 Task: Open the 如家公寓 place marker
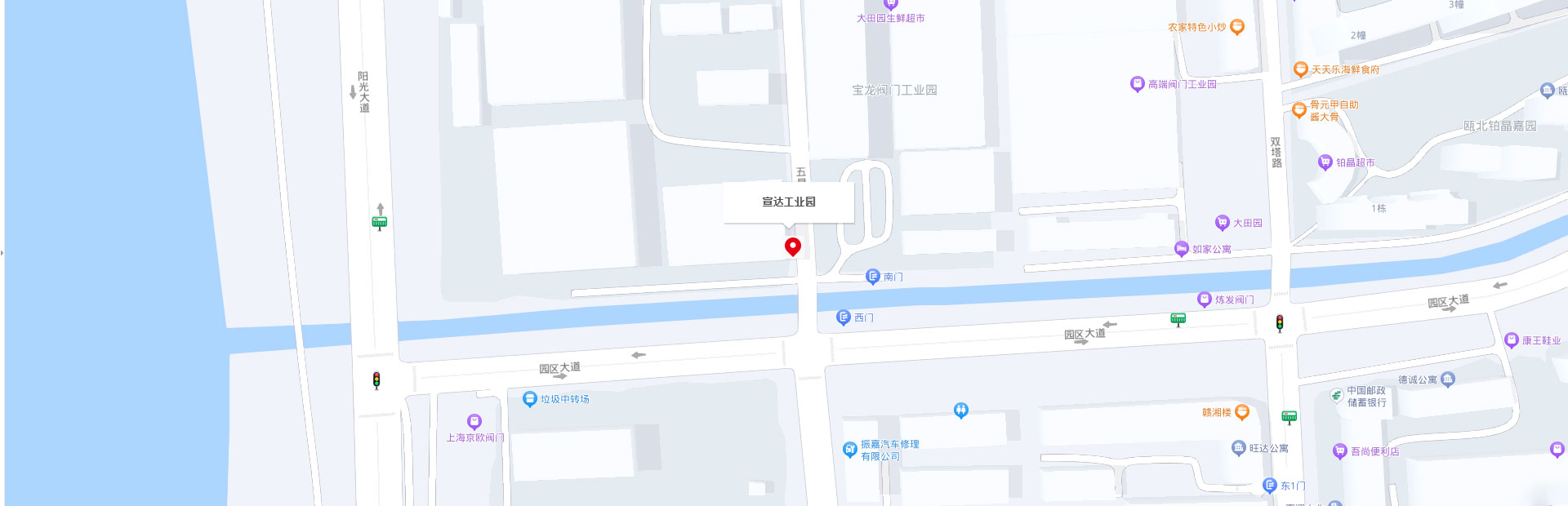1181,249
